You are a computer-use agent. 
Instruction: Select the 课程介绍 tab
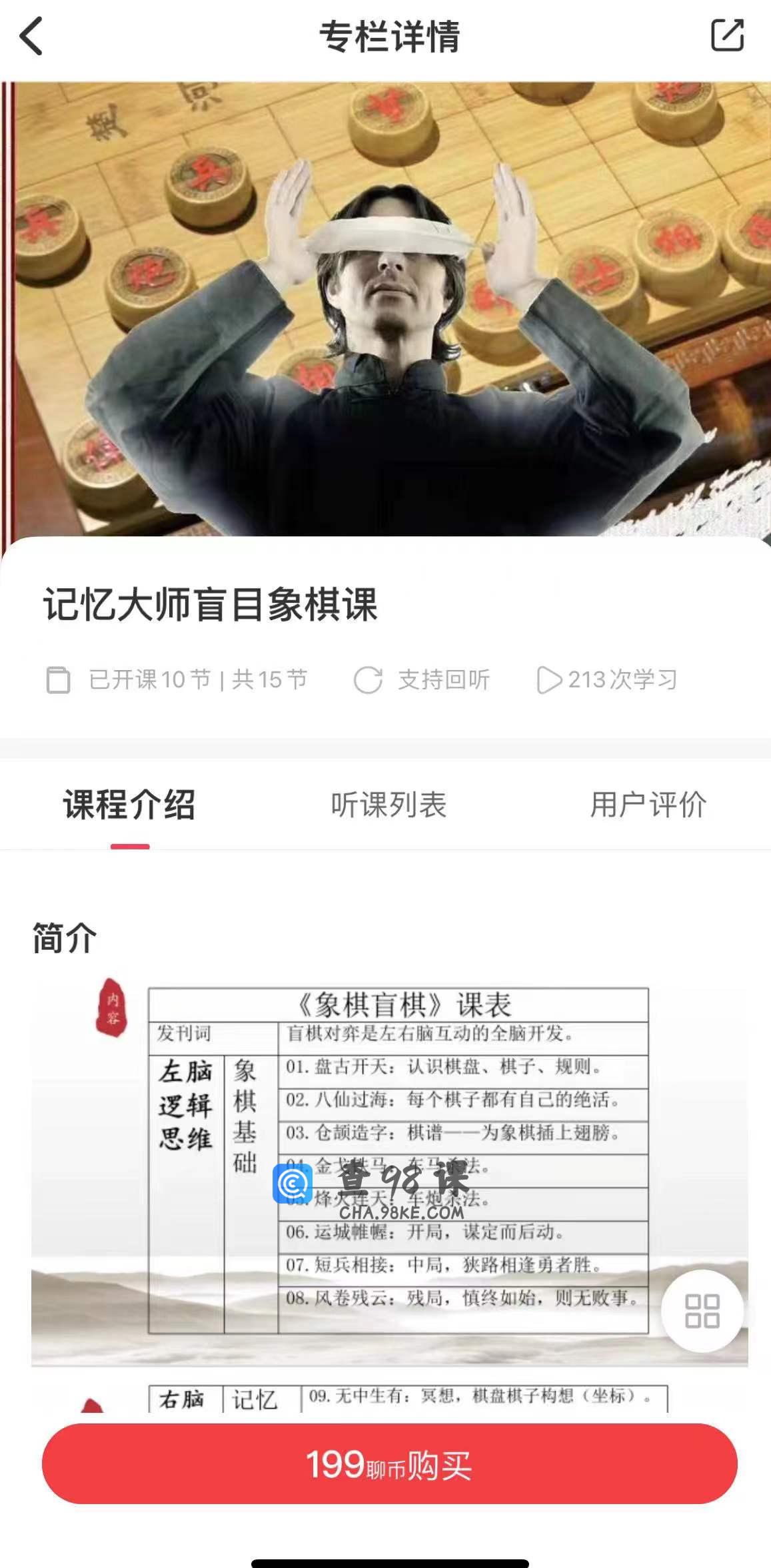(x=129, y=805)
